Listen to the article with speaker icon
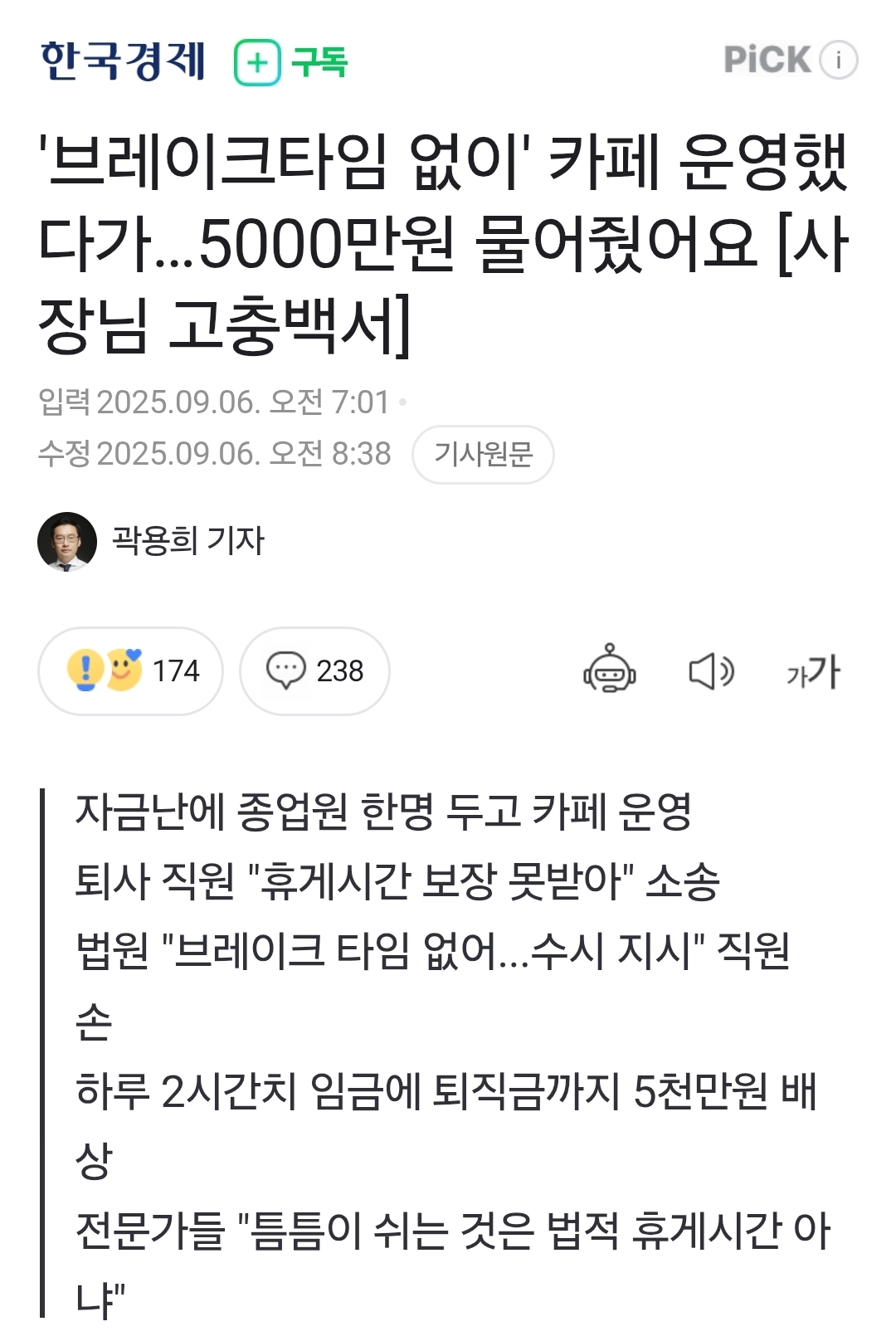Viewport: 896px width, 1341px height. coord(711,670)
